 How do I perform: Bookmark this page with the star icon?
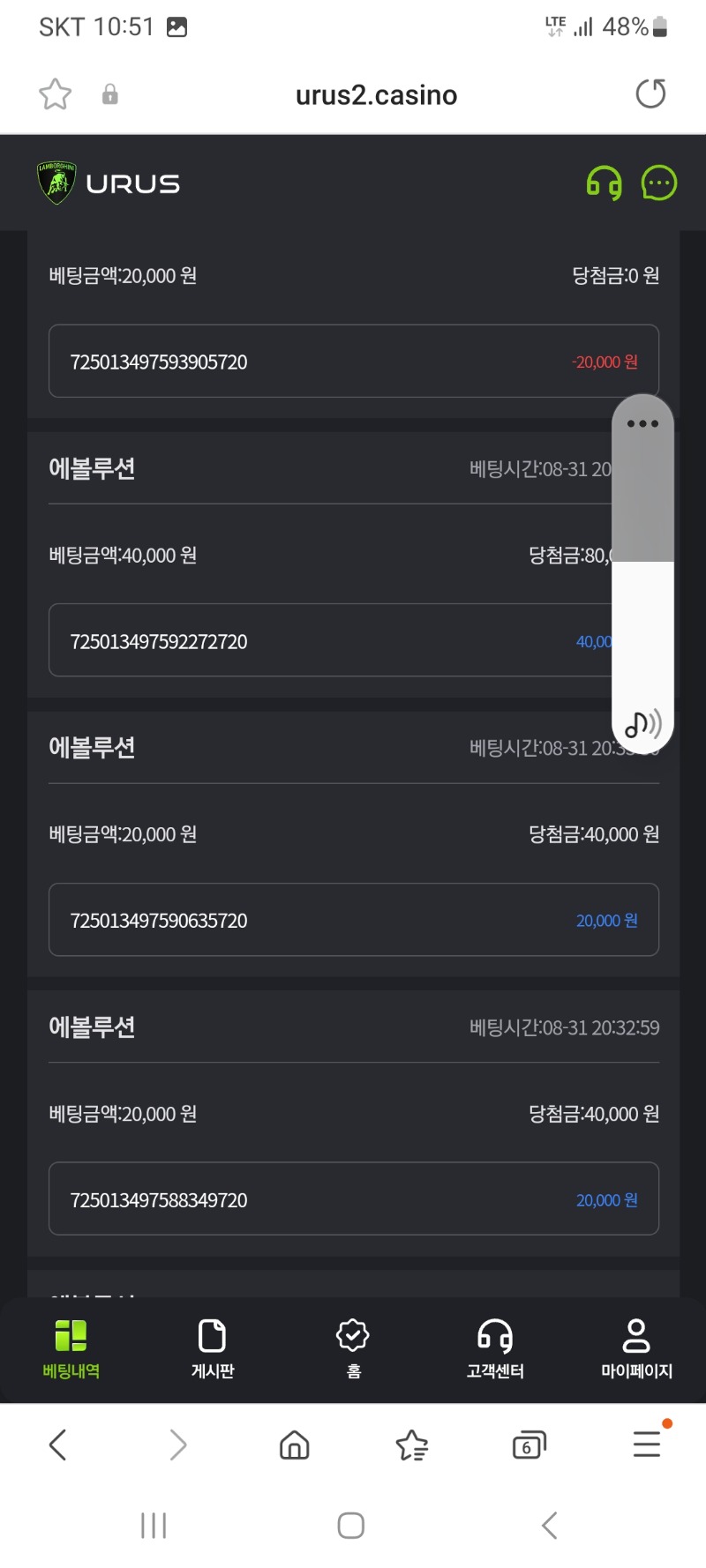[x=55, y=94]
